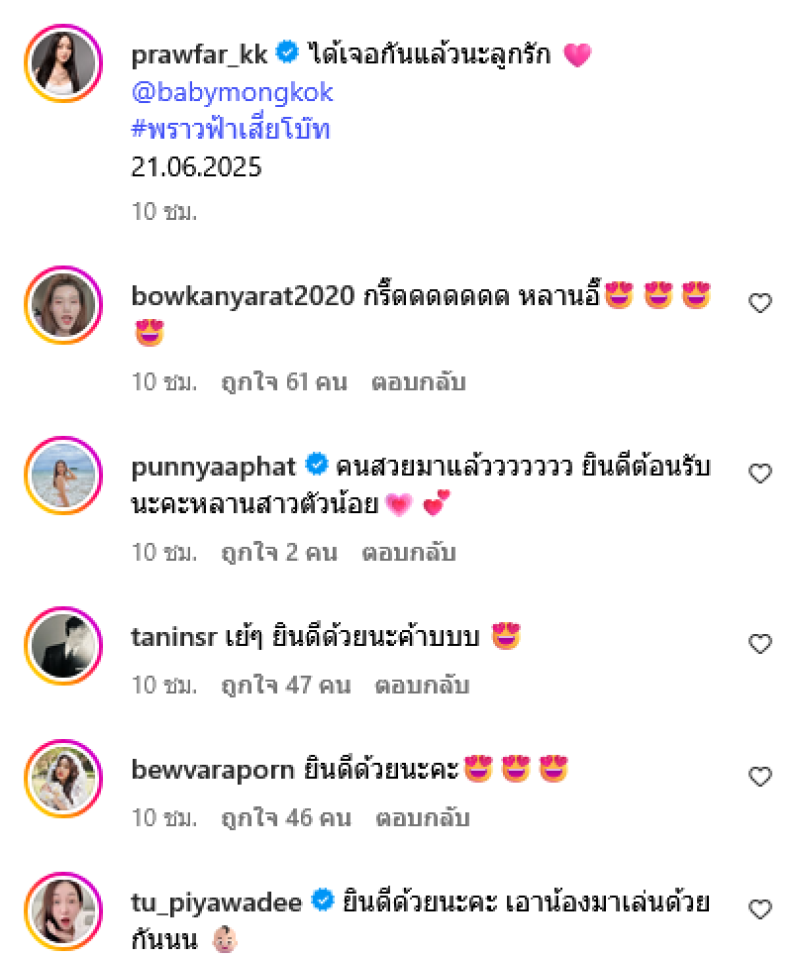Viewport: 800px width, 957px height.
Task: Open the #พราวฟ้าเสียโบ๊ท hashtag
Action: tap(231, 130)
